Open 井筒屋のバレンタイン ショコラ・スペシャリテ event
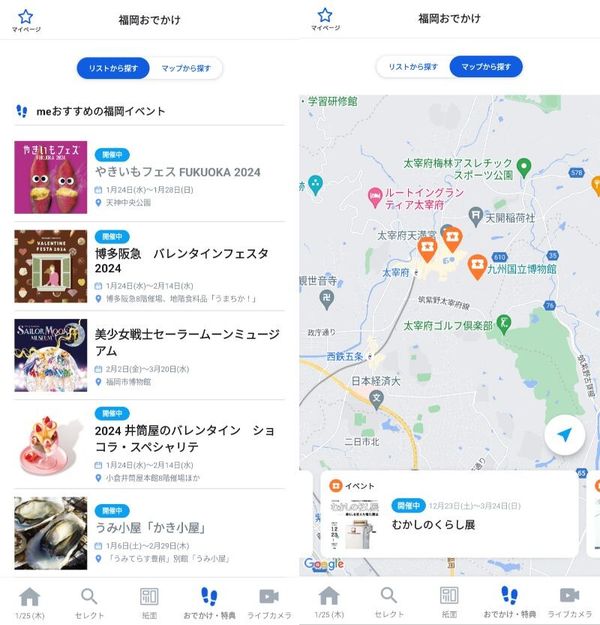 (150, 444)
